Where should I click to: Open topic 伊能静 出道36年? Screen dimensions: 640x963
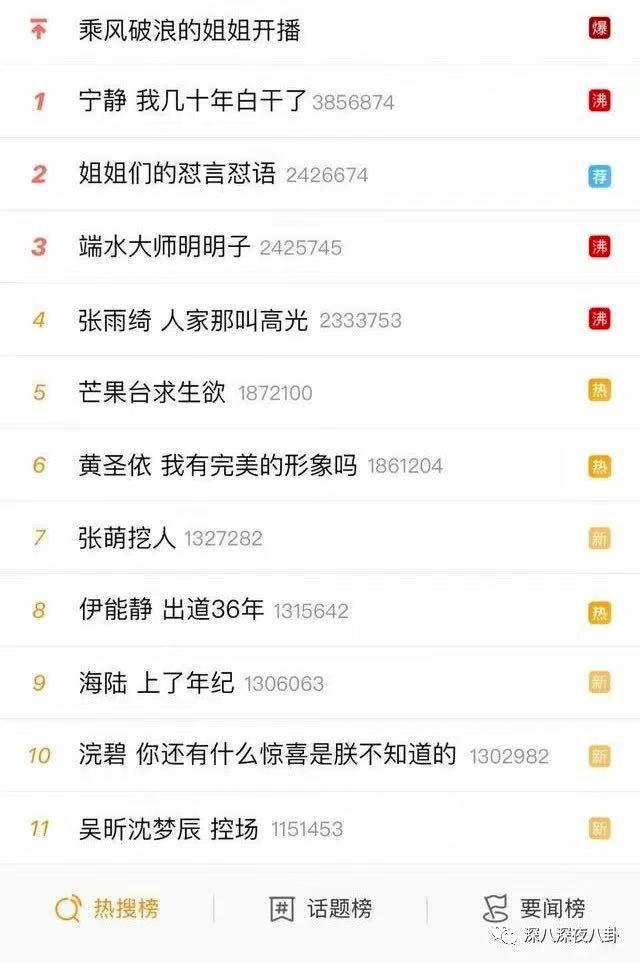tap(171, 610)
